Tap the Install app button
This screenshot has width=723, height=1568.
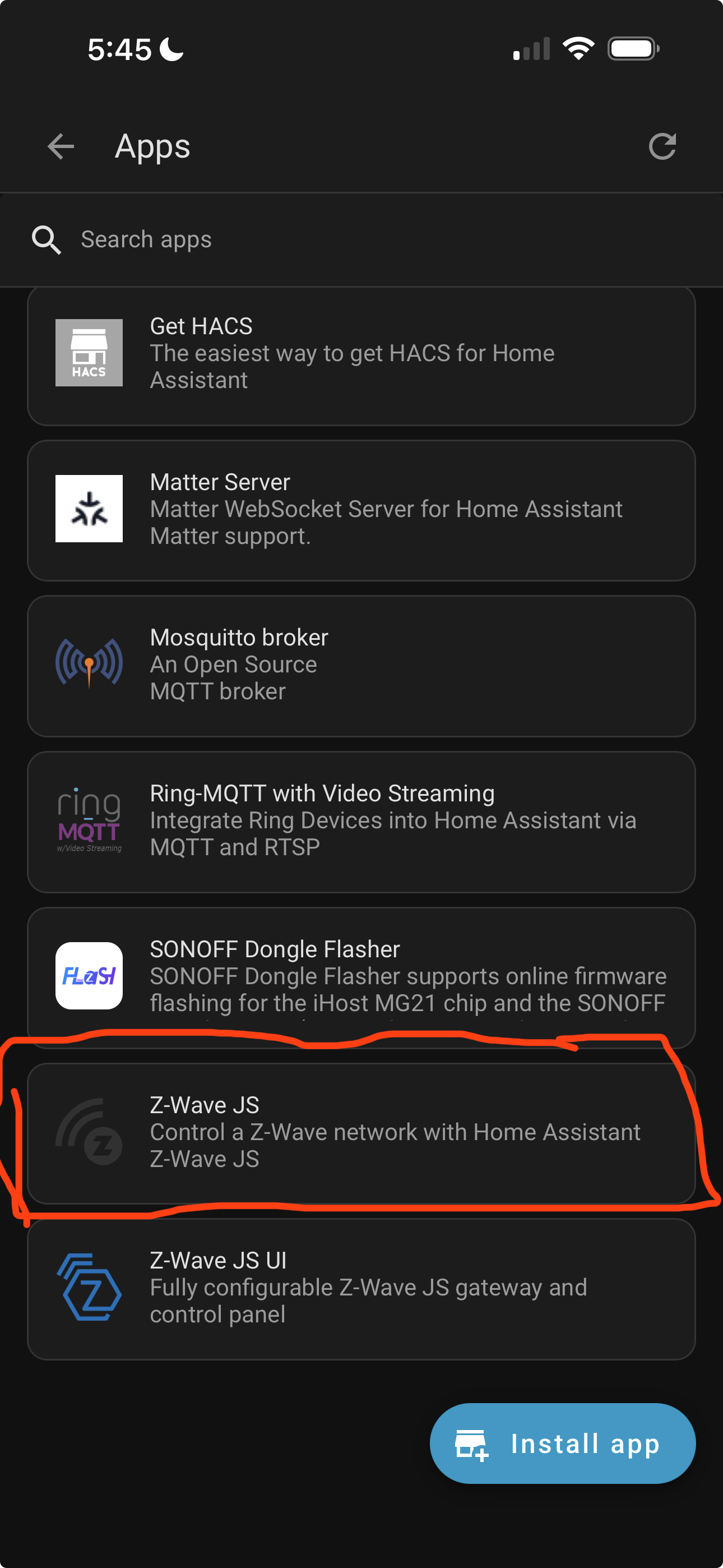[x=562, y=1443]
